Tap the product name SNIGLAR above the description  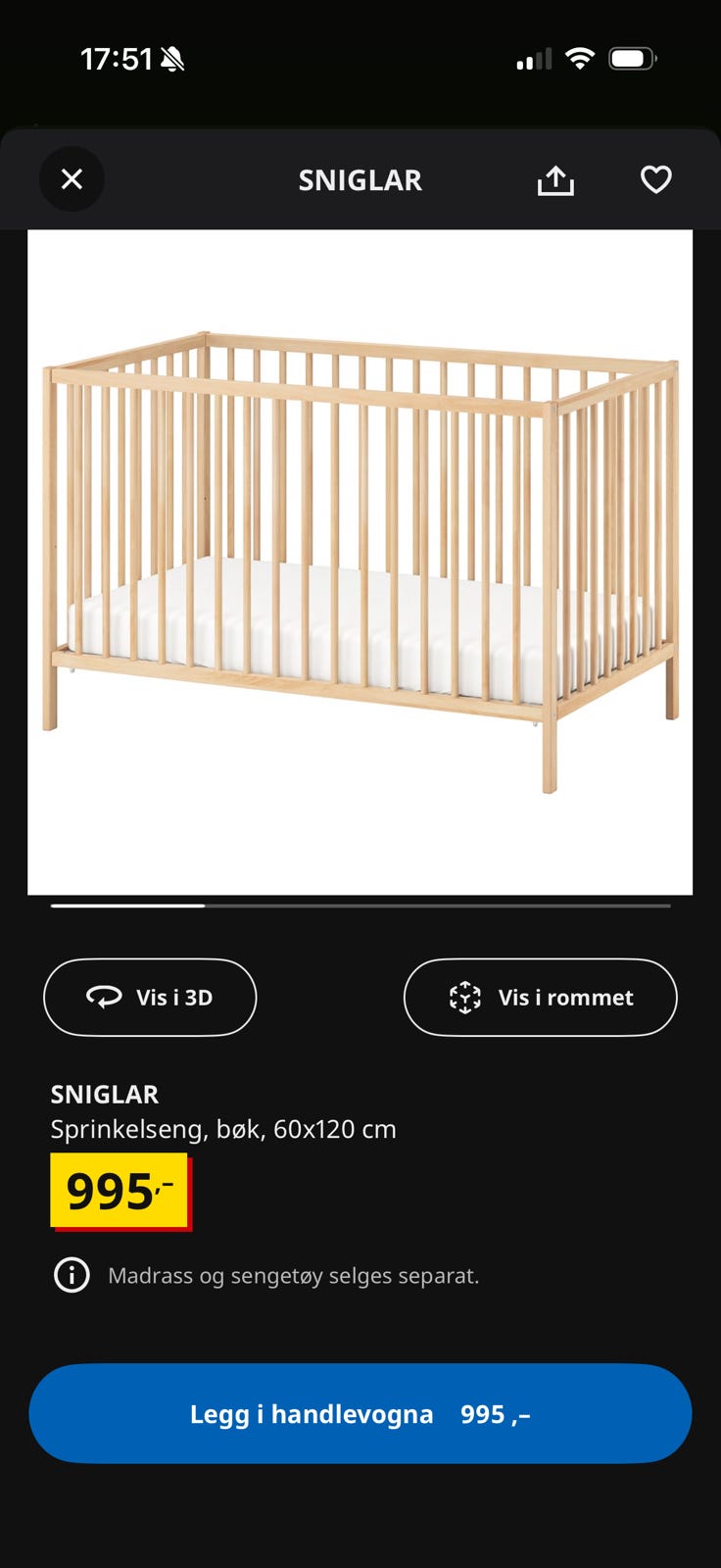pyautogui.click(x=107, y=1094)
